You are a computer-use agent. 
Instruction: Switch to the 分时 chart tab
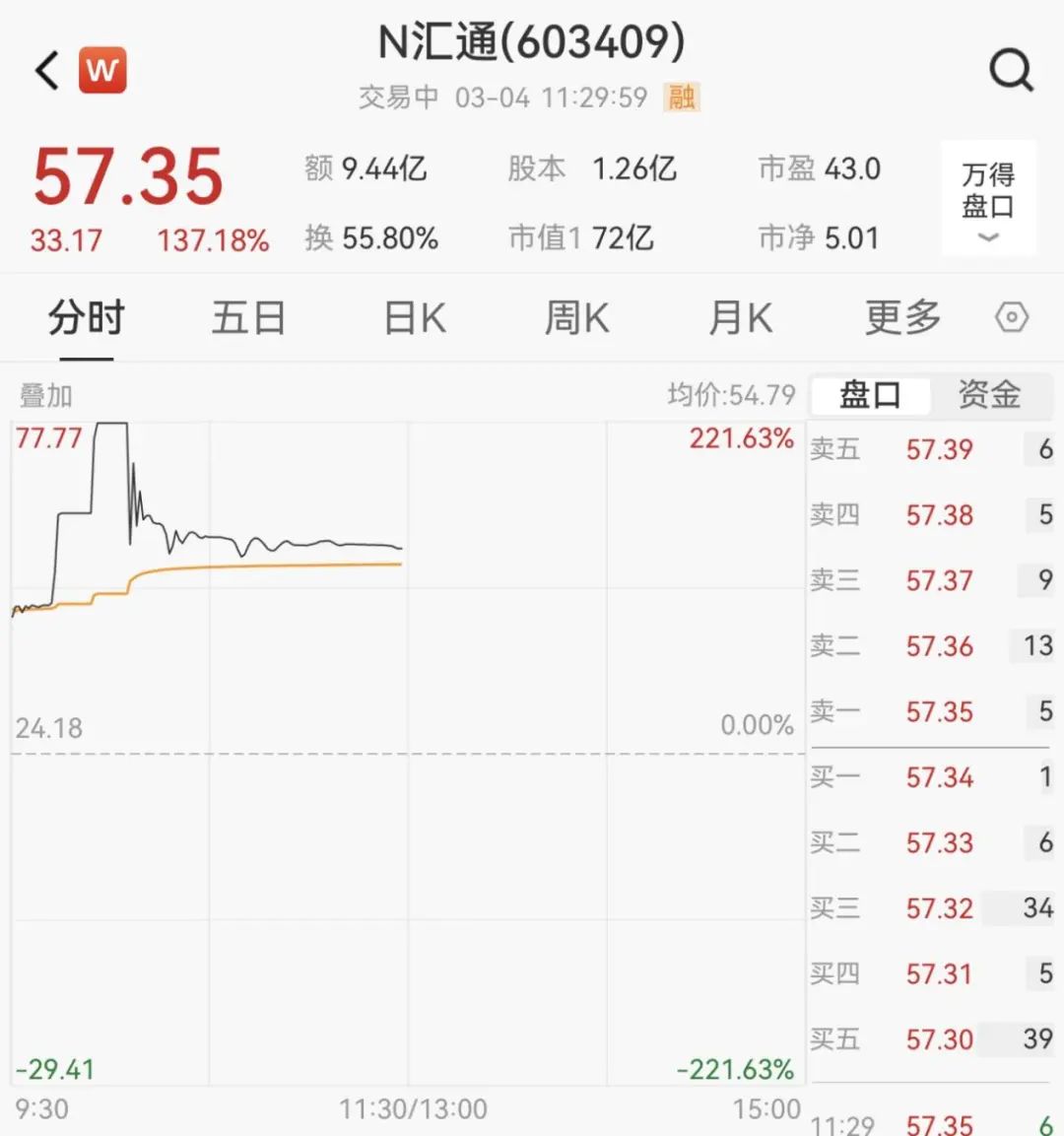click(87, 319)
